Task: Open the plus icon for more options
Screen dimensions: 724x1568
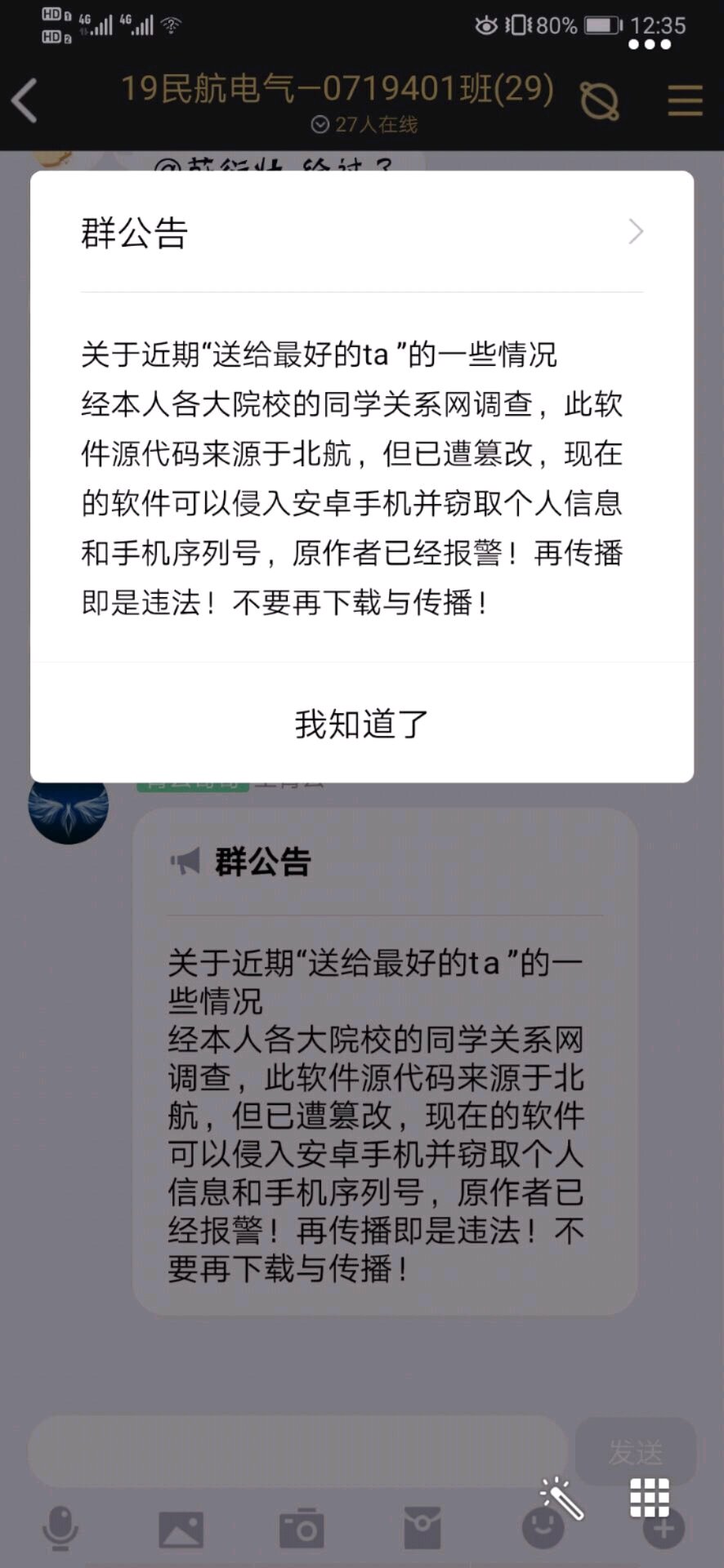Action: coord(664,1529)
